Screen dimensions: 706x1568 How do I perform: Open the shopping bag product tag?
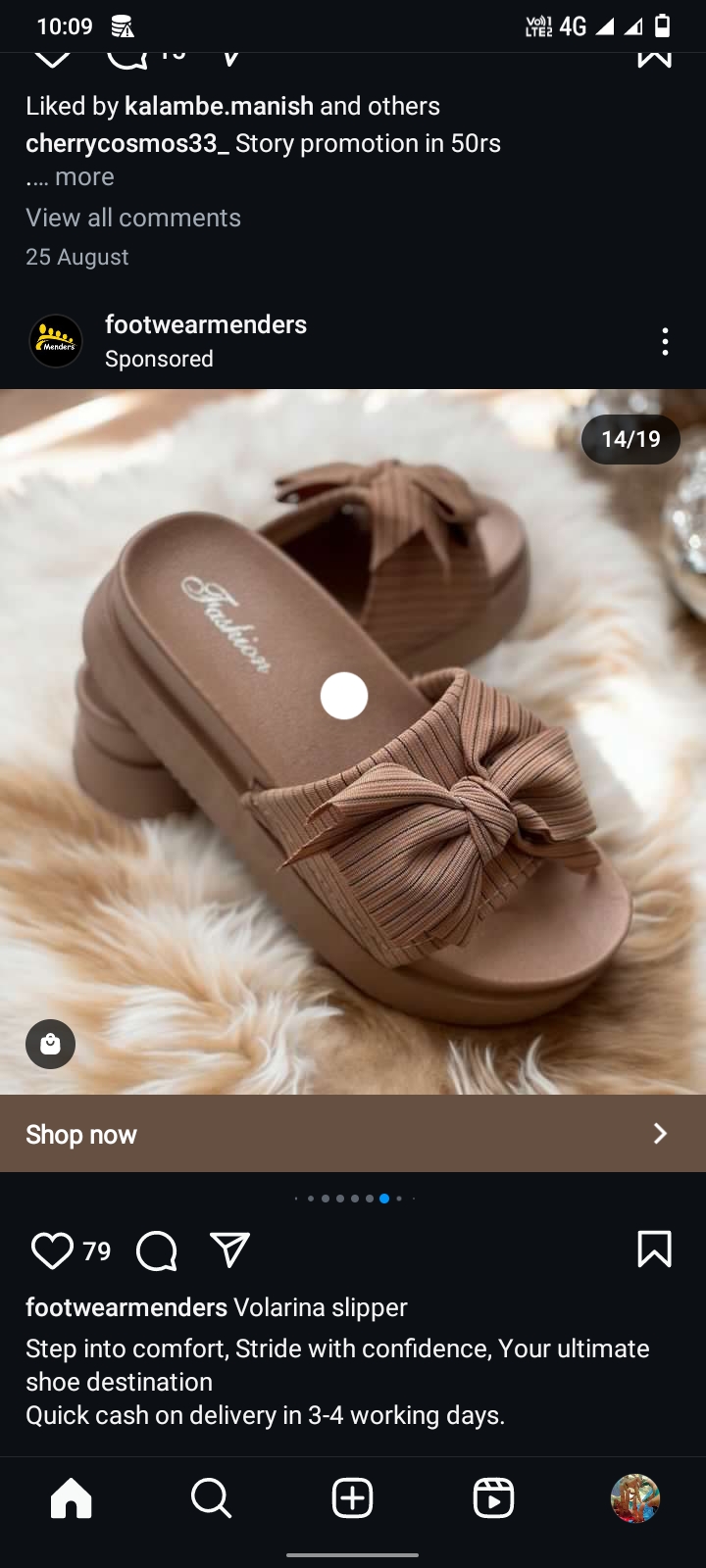coord(51,1045)
